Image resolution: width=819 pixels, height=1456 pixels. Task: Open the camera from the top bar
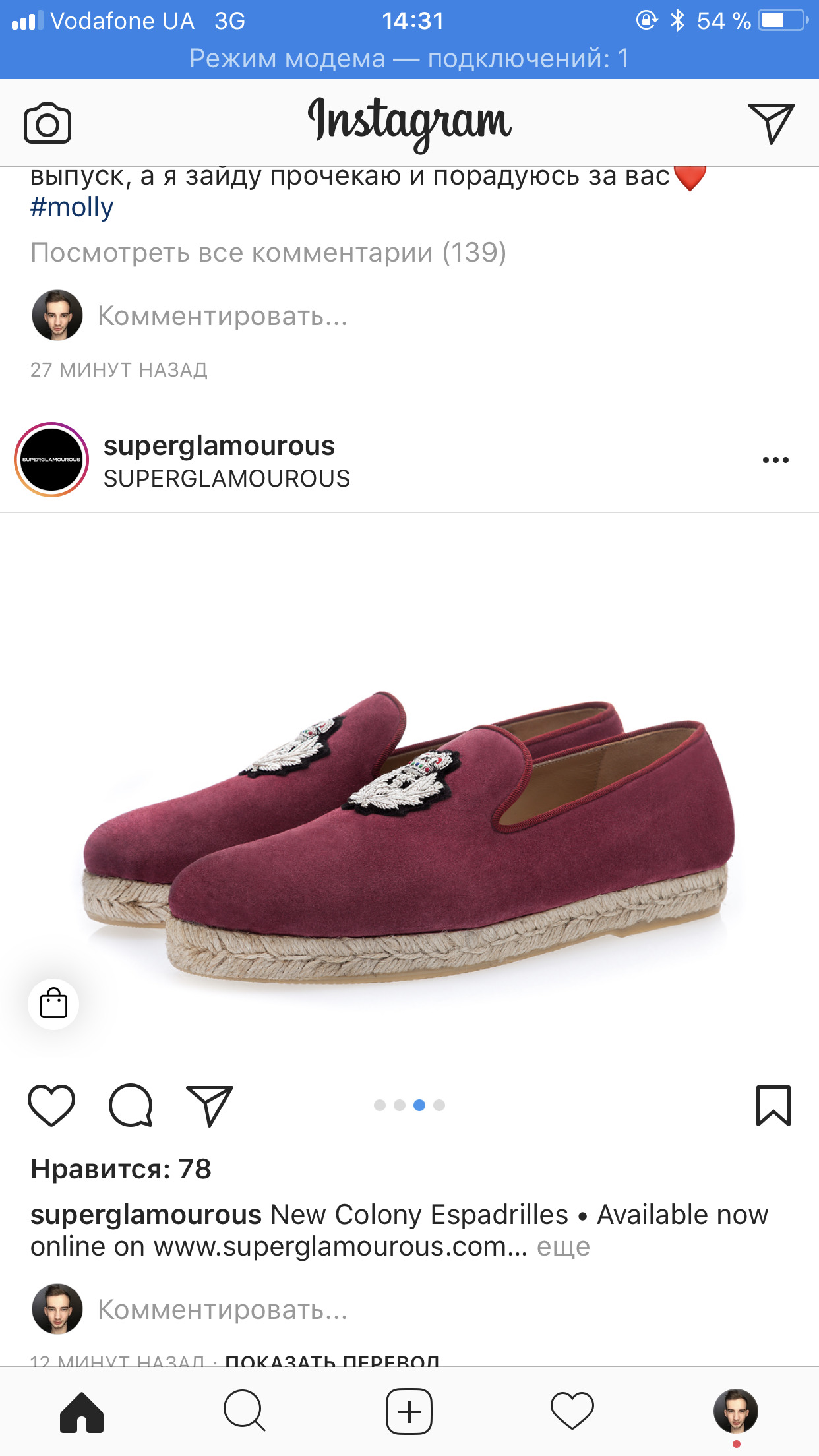click(x=47, y=123)
